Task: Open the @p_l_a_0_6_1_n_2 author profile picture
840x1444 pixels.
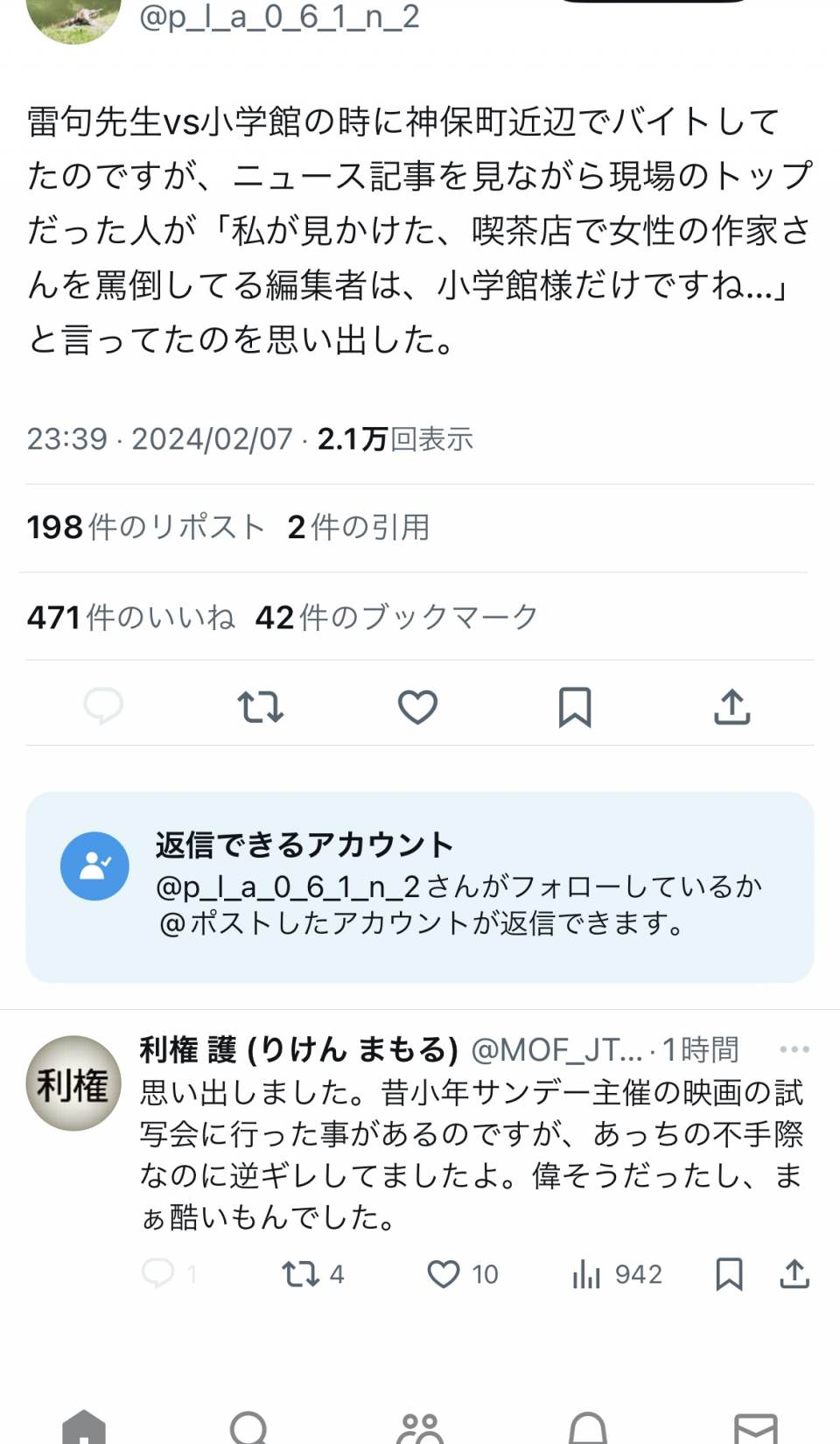Action: tap(73, 18)
